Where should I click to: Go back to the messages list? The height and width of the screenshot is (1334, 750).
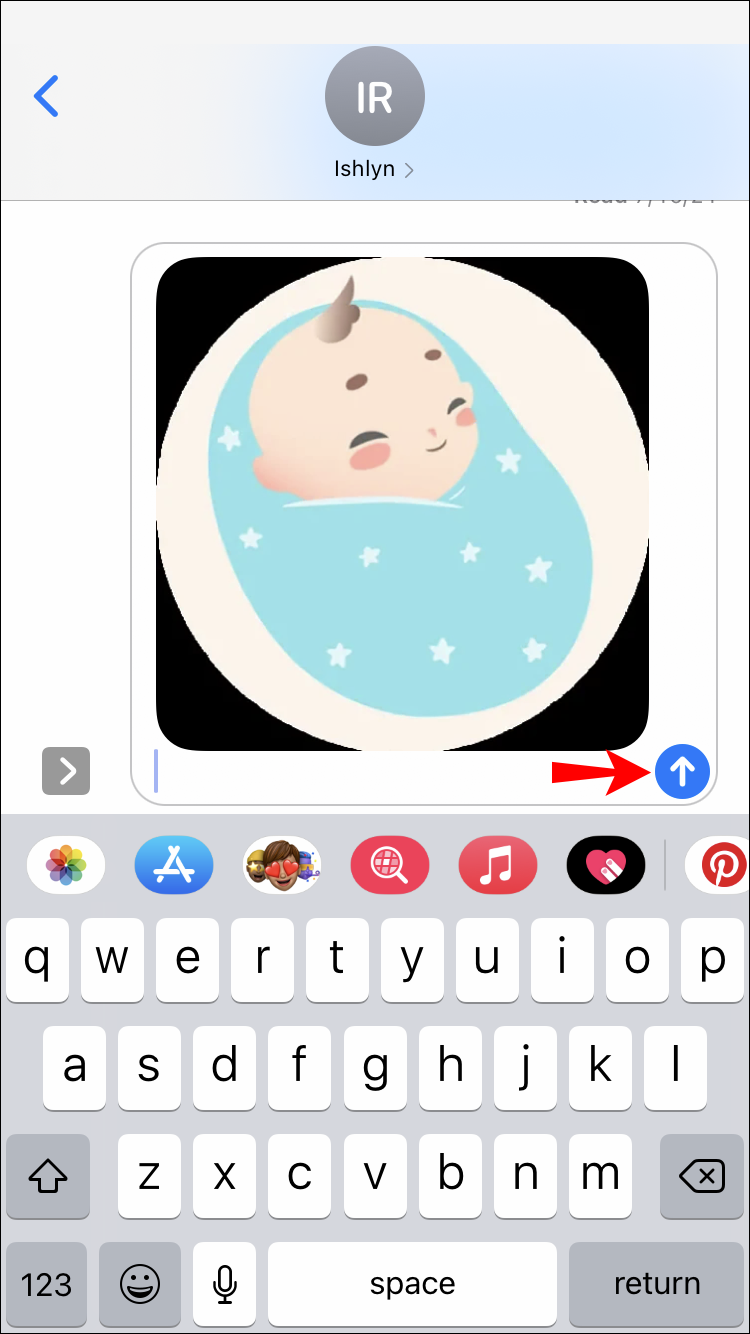46,96
